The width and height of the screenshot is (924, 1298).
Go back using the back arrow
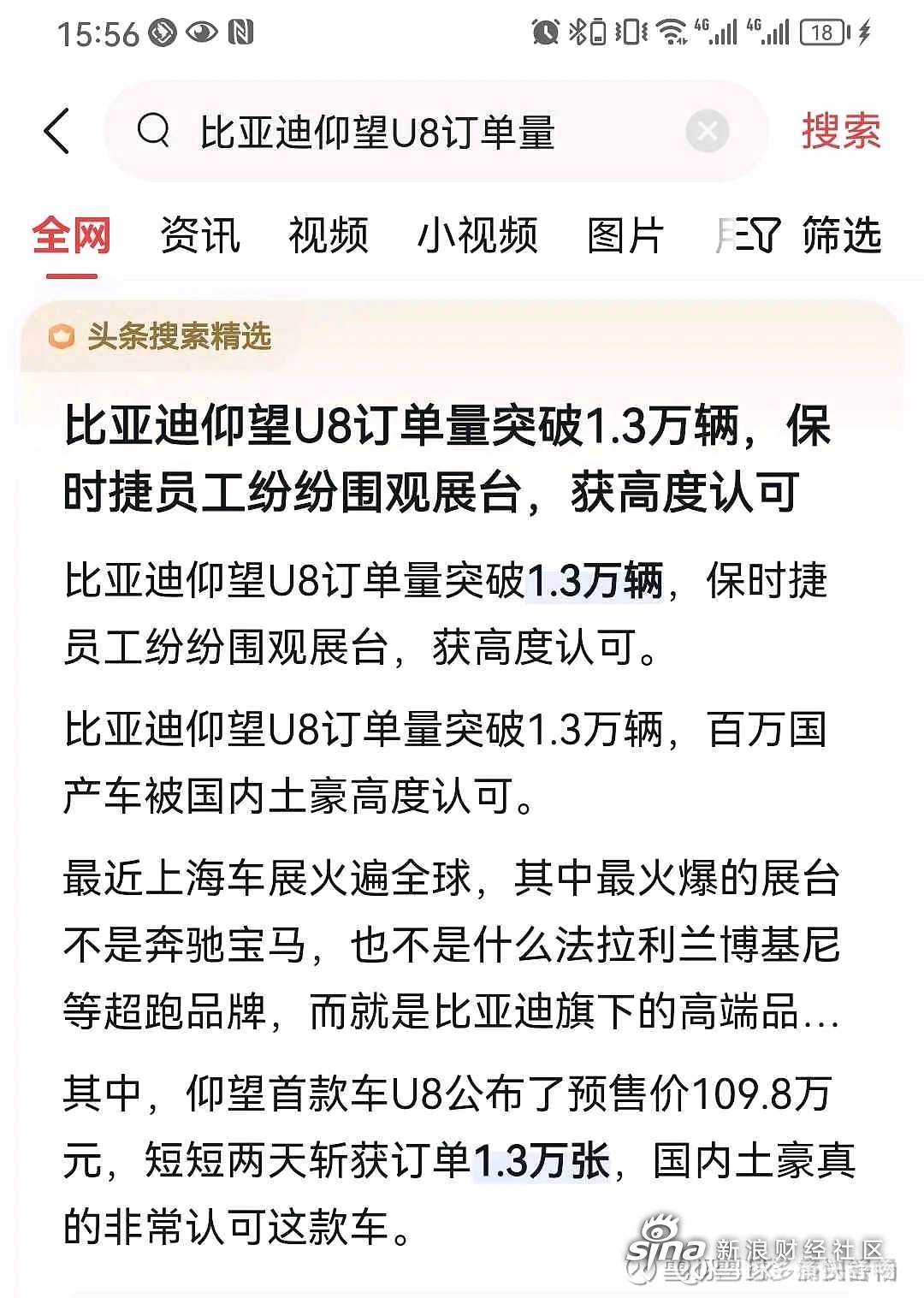coord(56,133)
